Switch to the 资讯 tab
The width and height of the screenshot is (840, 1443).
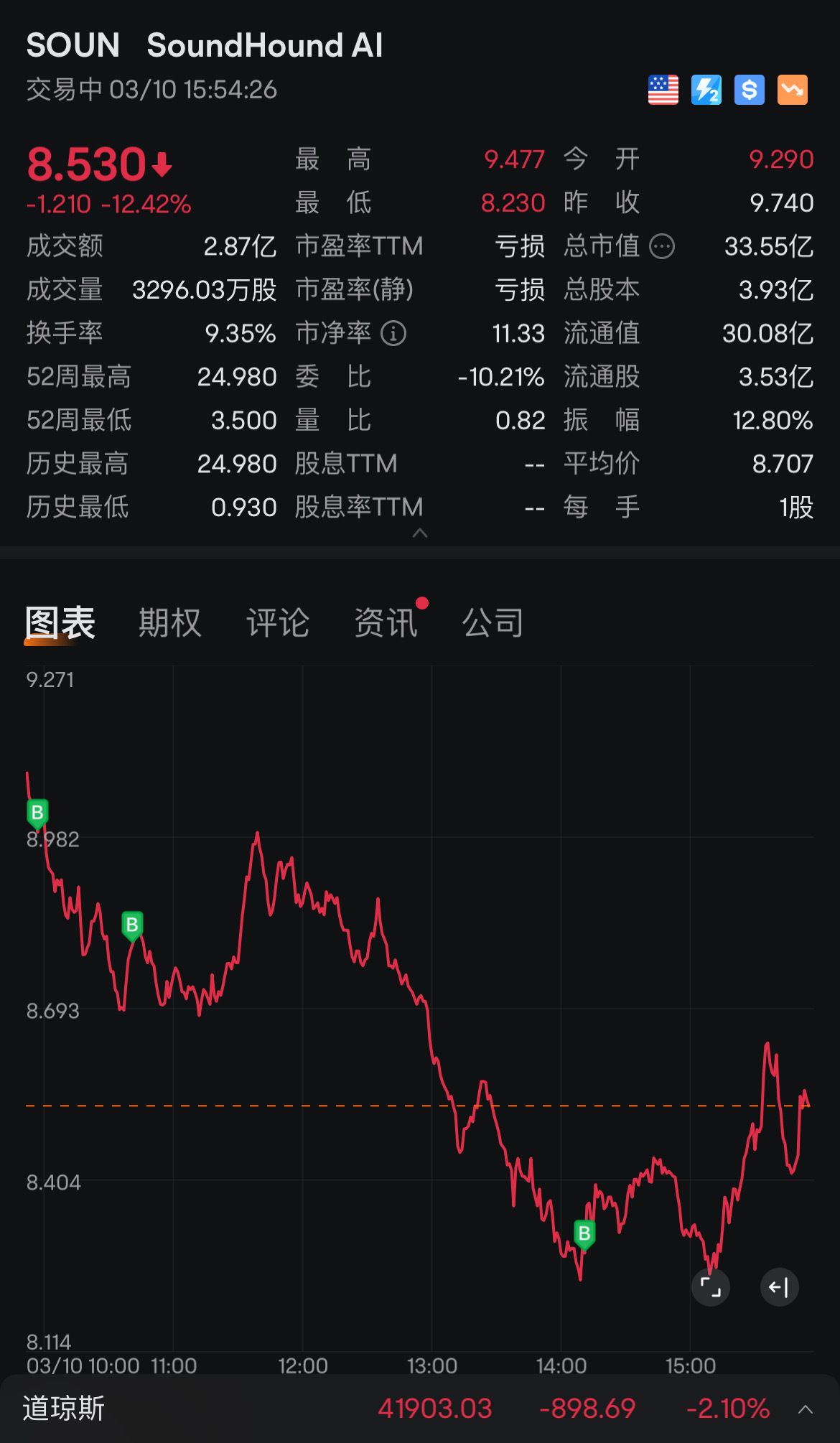click(x=386, y=622)
